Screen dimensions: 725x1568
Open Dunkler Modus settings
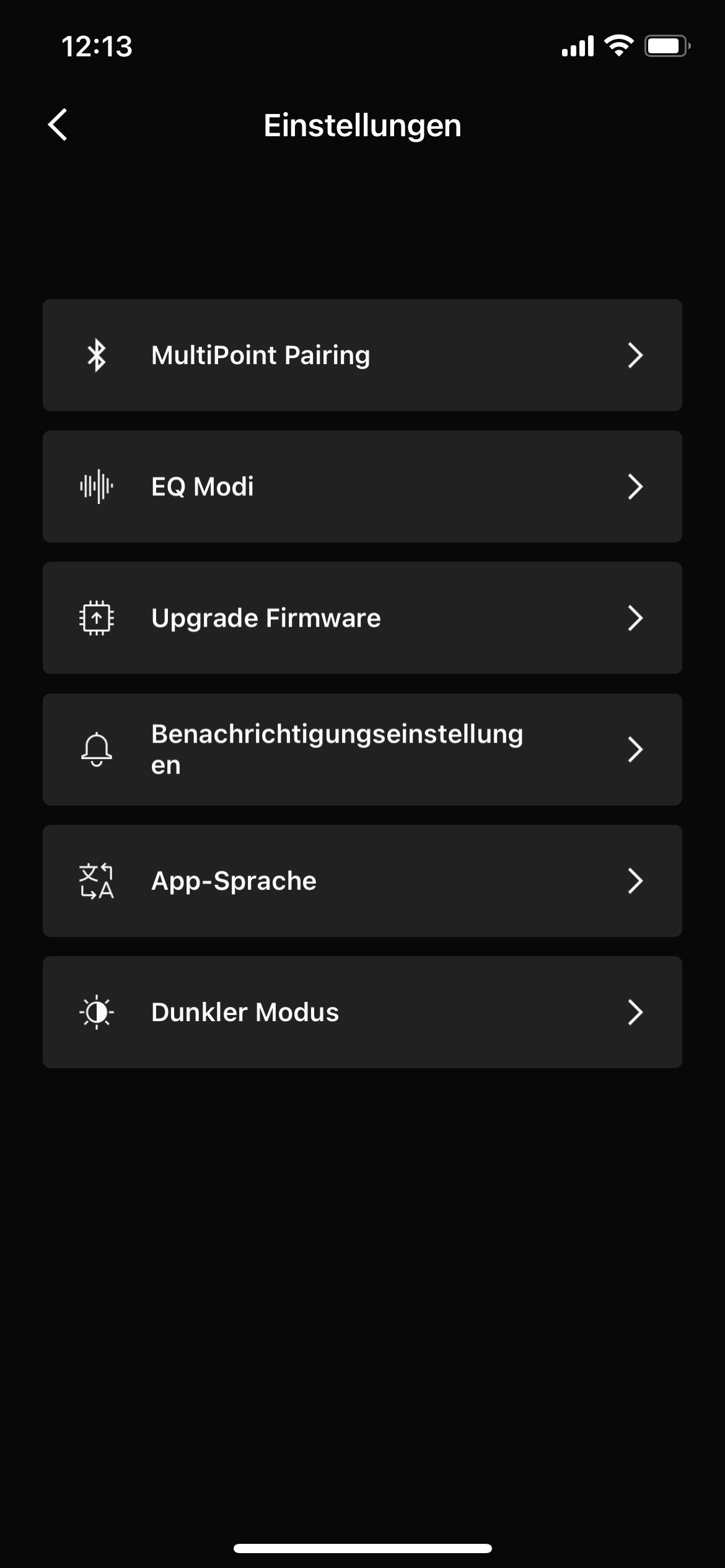362,1012
